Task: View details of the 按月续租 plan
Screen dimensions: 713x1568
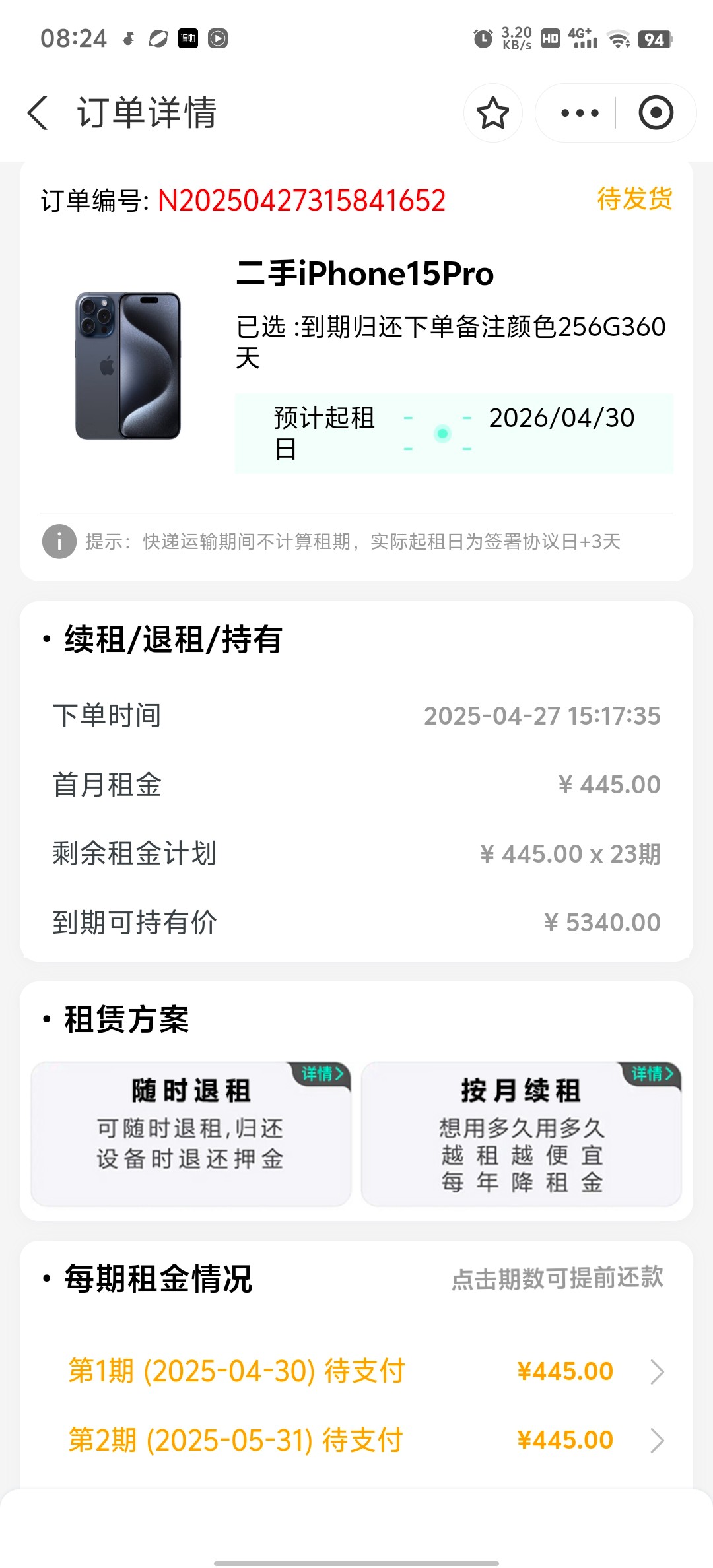Action: pos(652,1074)
